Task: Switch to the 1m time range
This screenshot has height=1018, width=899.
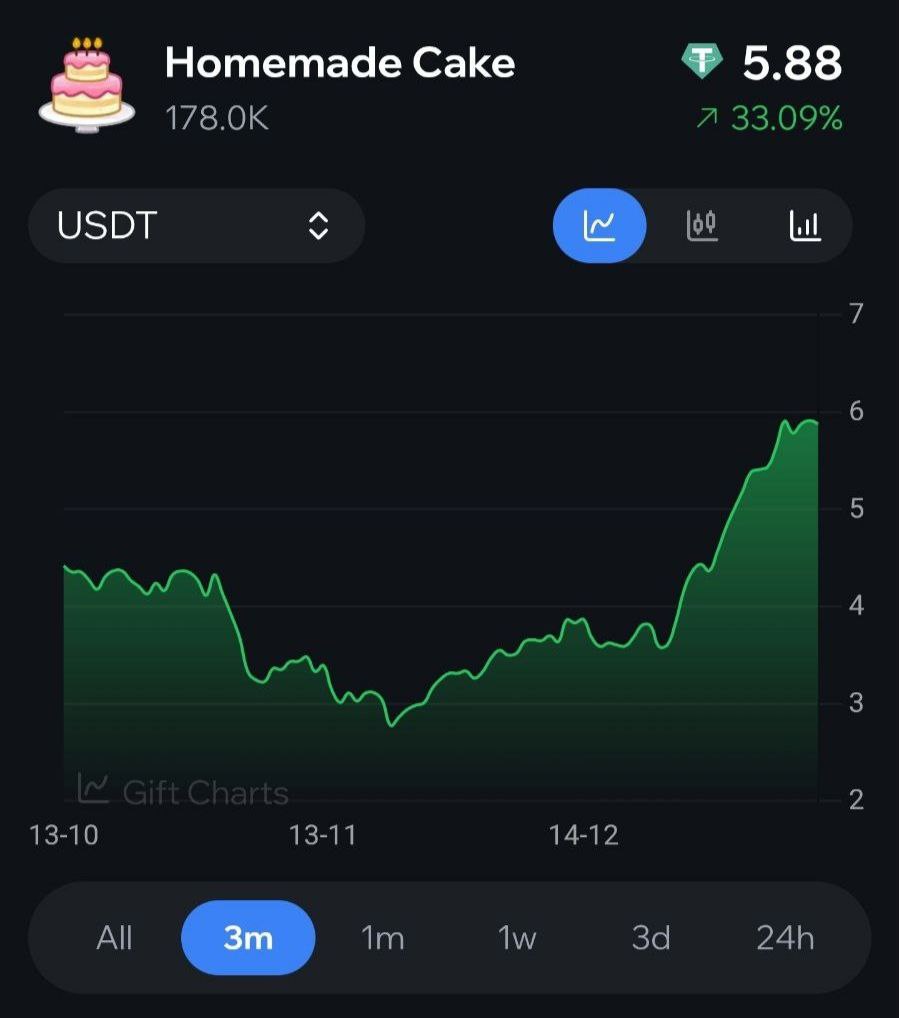Action: click(x=383, y=938)
